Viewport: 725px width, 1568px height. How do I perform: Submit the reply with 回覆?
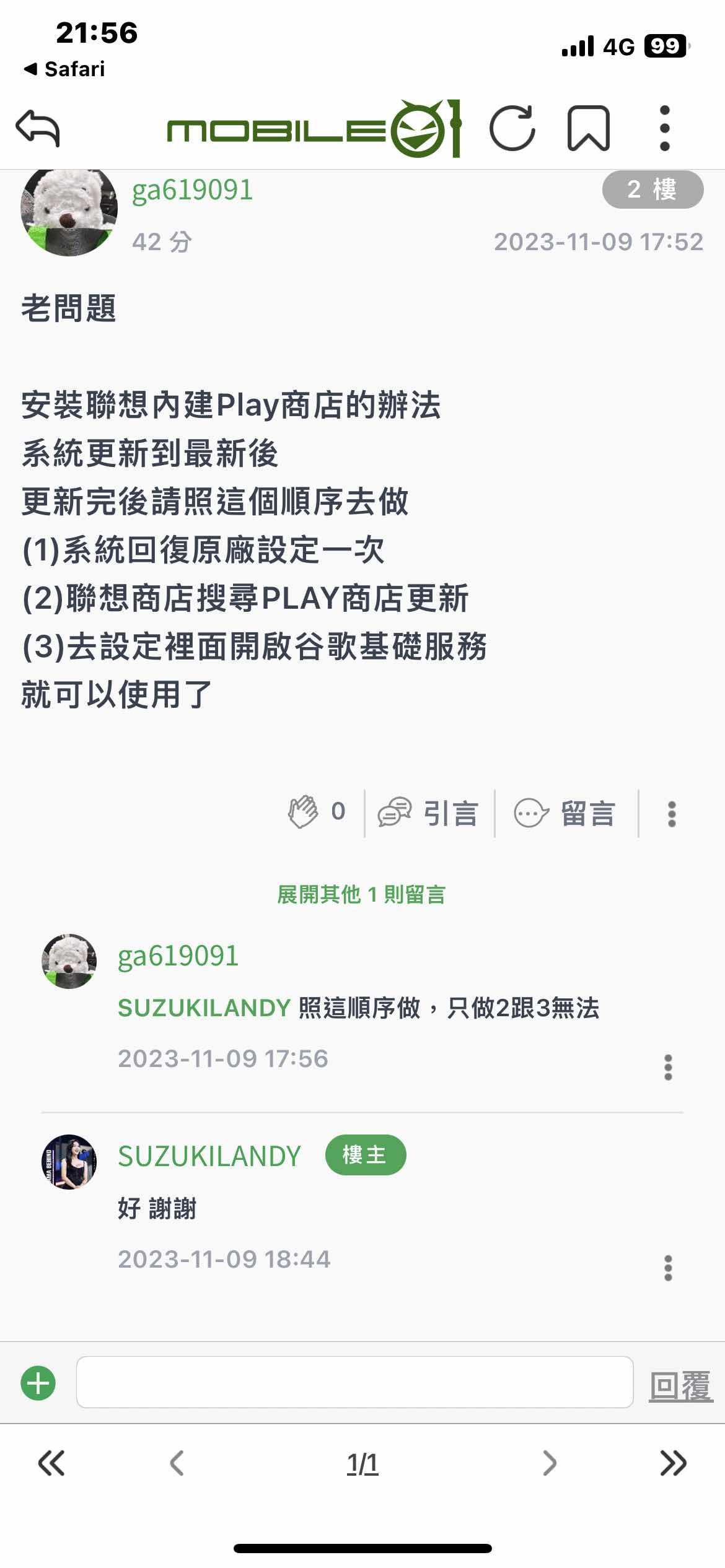coord(680,1385)
